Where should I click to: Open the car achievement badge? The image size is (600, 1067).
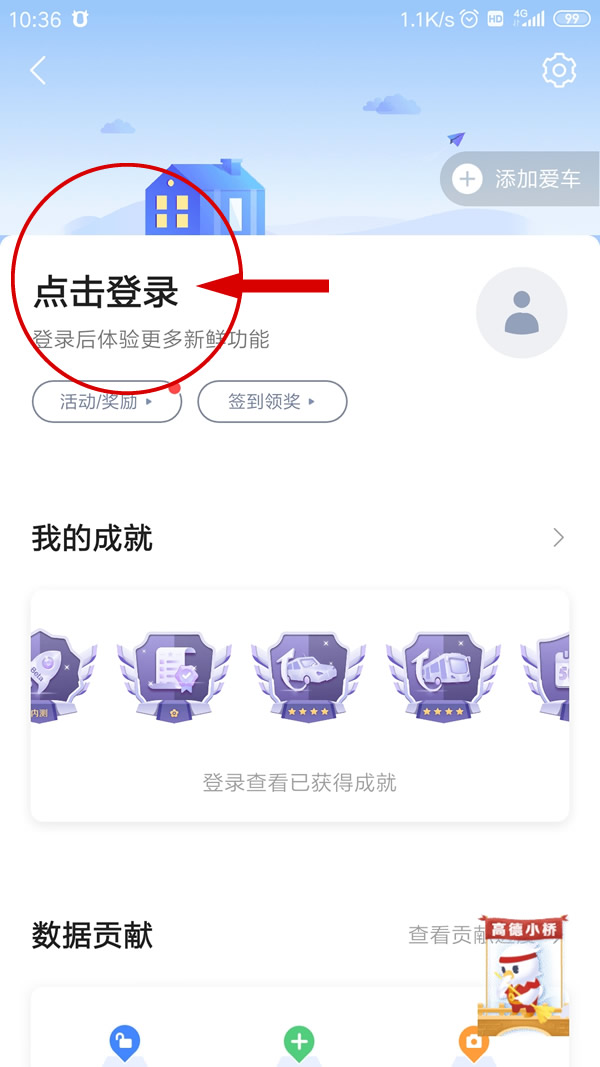308,677
